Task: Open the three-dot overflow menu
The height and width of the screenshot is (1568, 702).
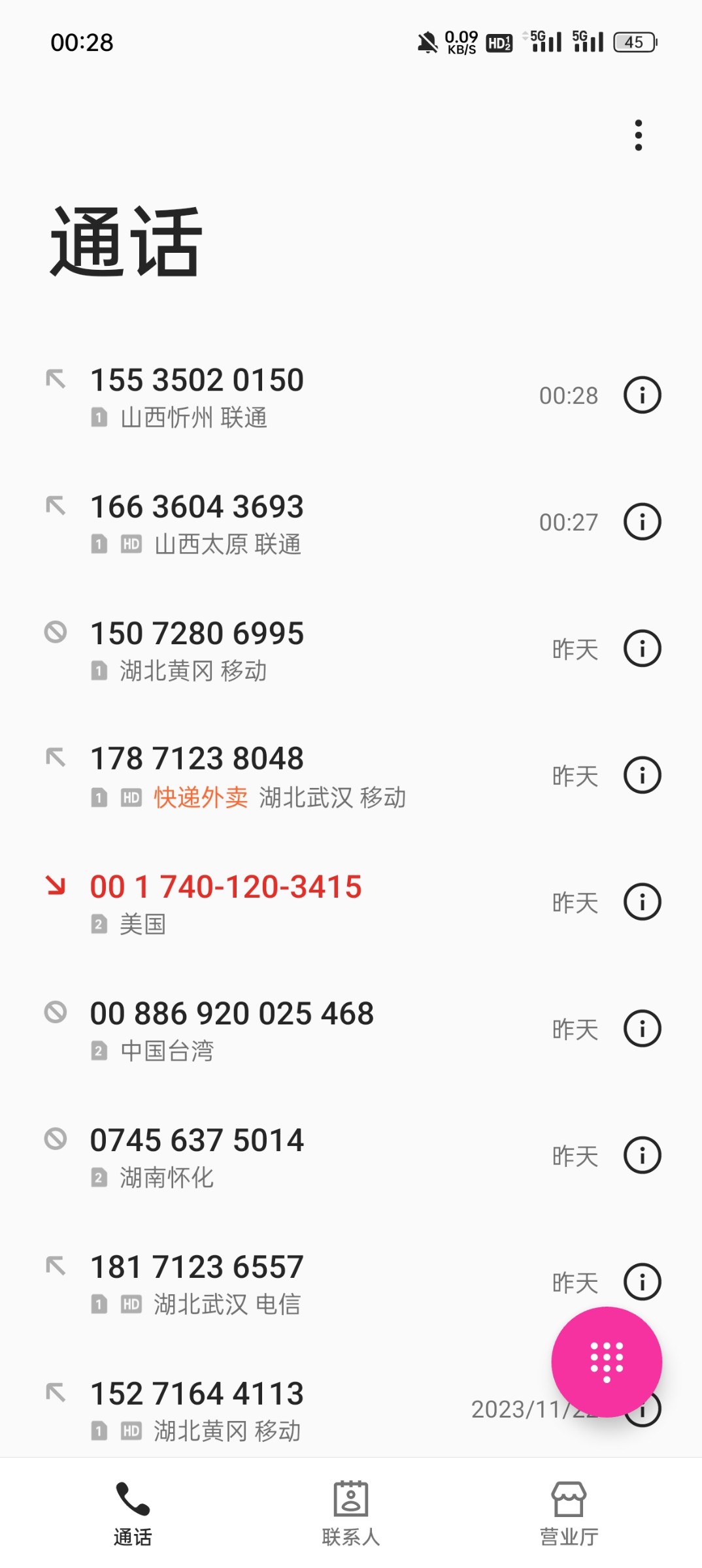Action: [638, 135]
